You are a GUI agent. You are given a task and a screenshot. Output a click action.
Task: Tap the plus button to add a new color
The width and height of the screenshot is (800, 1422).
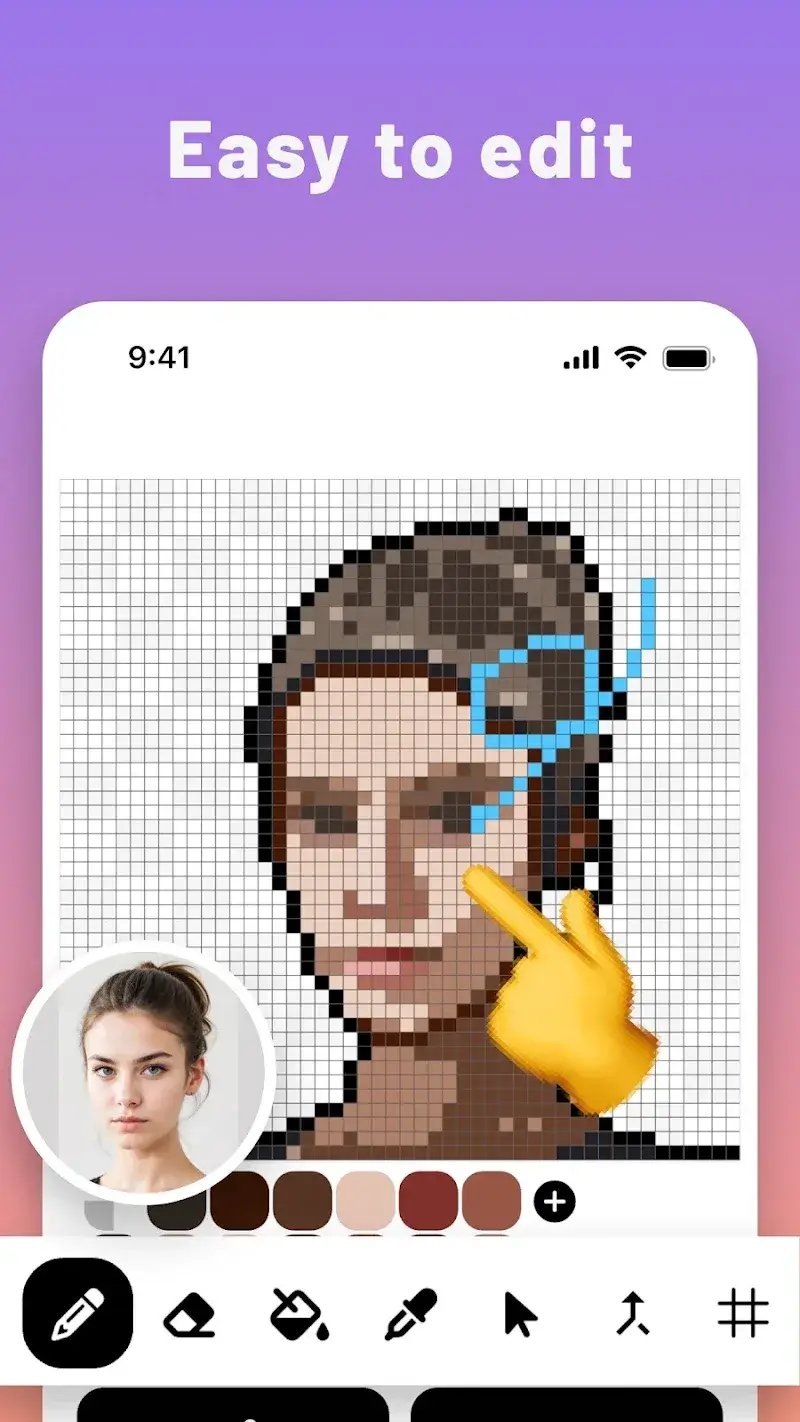point(553,1200)
